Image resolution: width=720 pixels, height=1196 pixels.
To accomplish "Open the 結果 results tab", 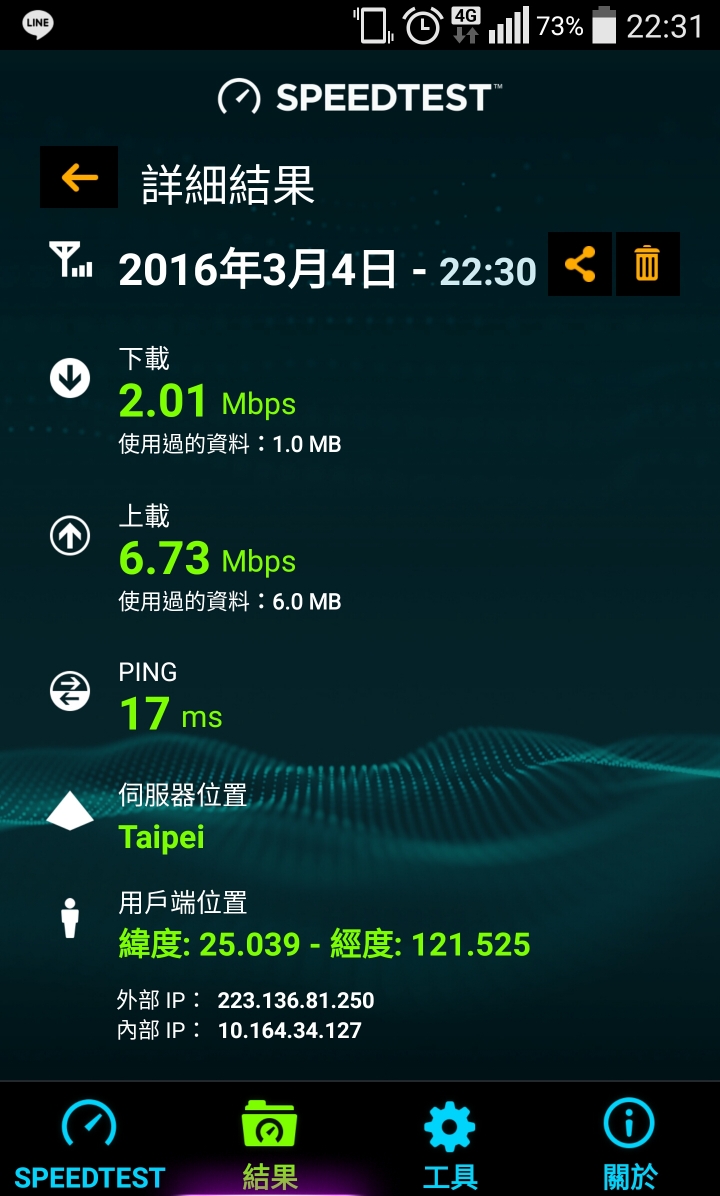I will point(269,1142).
